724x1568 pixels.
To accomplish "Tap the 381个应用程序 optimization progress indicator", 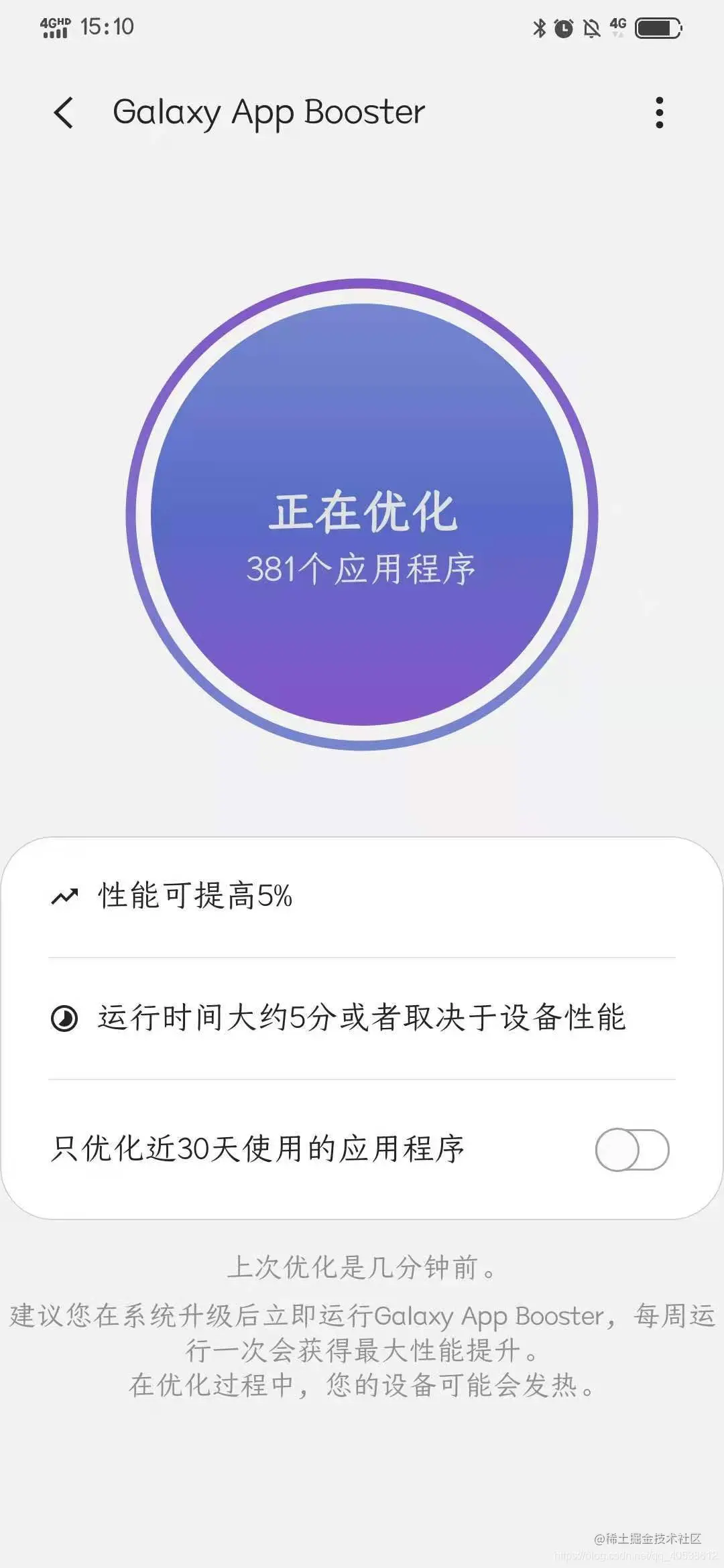I will [362, 568].
